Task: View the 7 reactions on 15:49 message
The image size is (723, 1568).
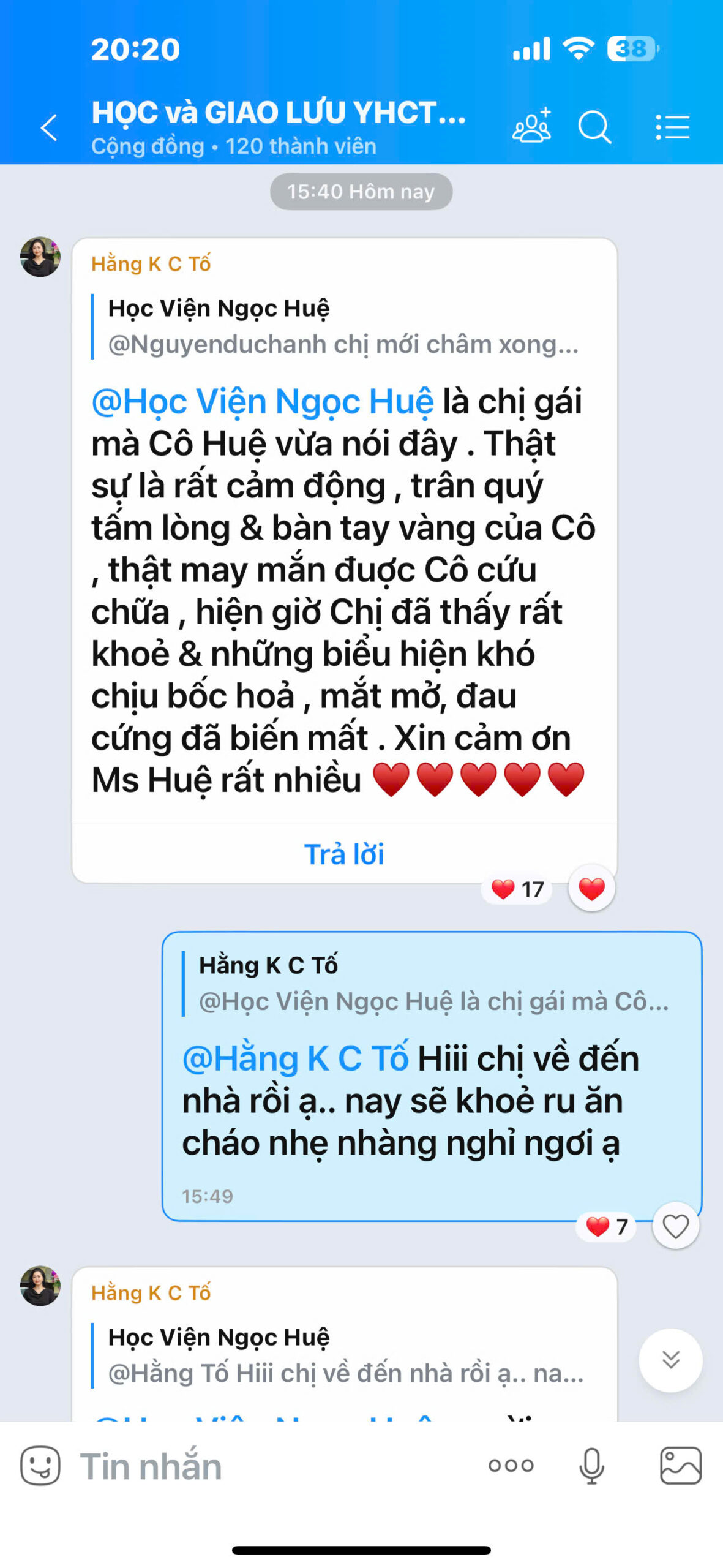Action: pyautogui.click(x=607, y=1226)
